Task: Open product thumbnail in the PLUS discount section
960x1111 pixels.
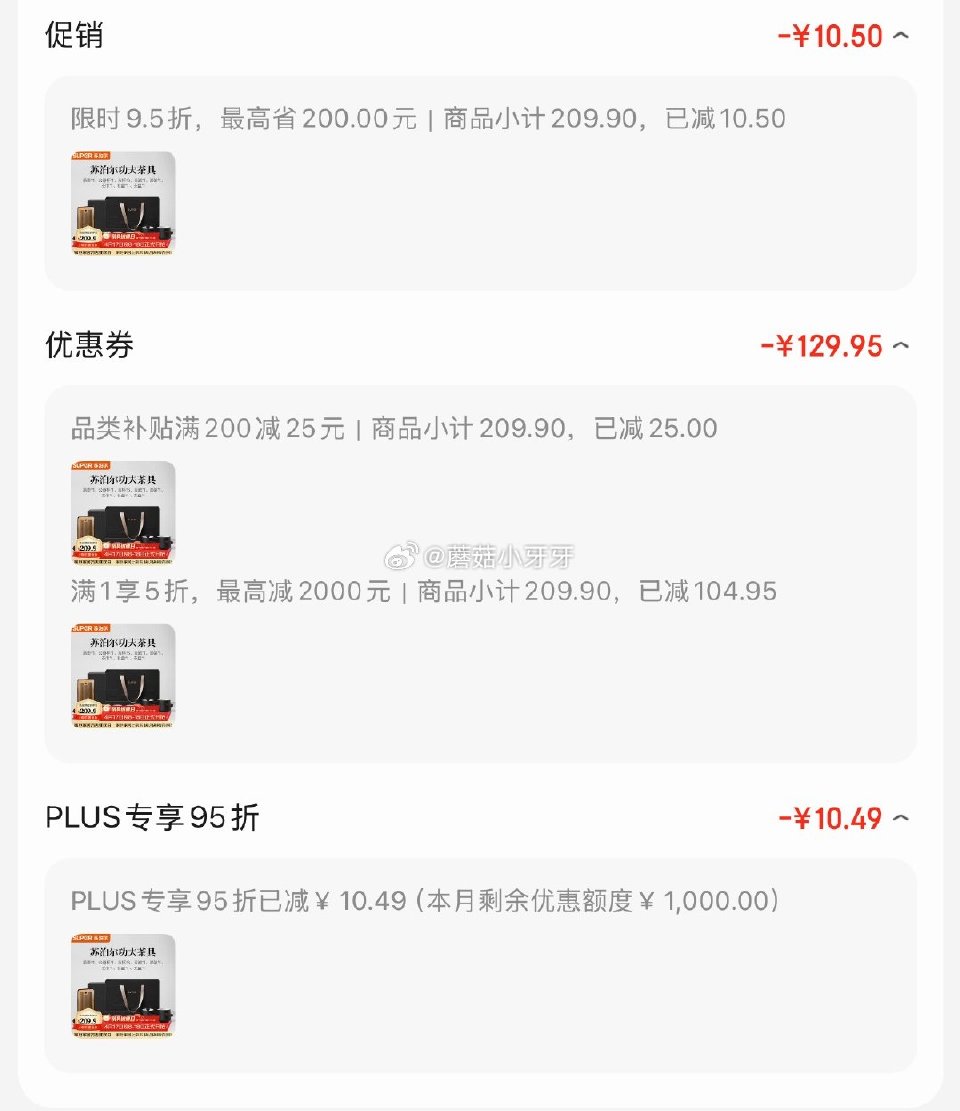Action: tap(120, 988)
